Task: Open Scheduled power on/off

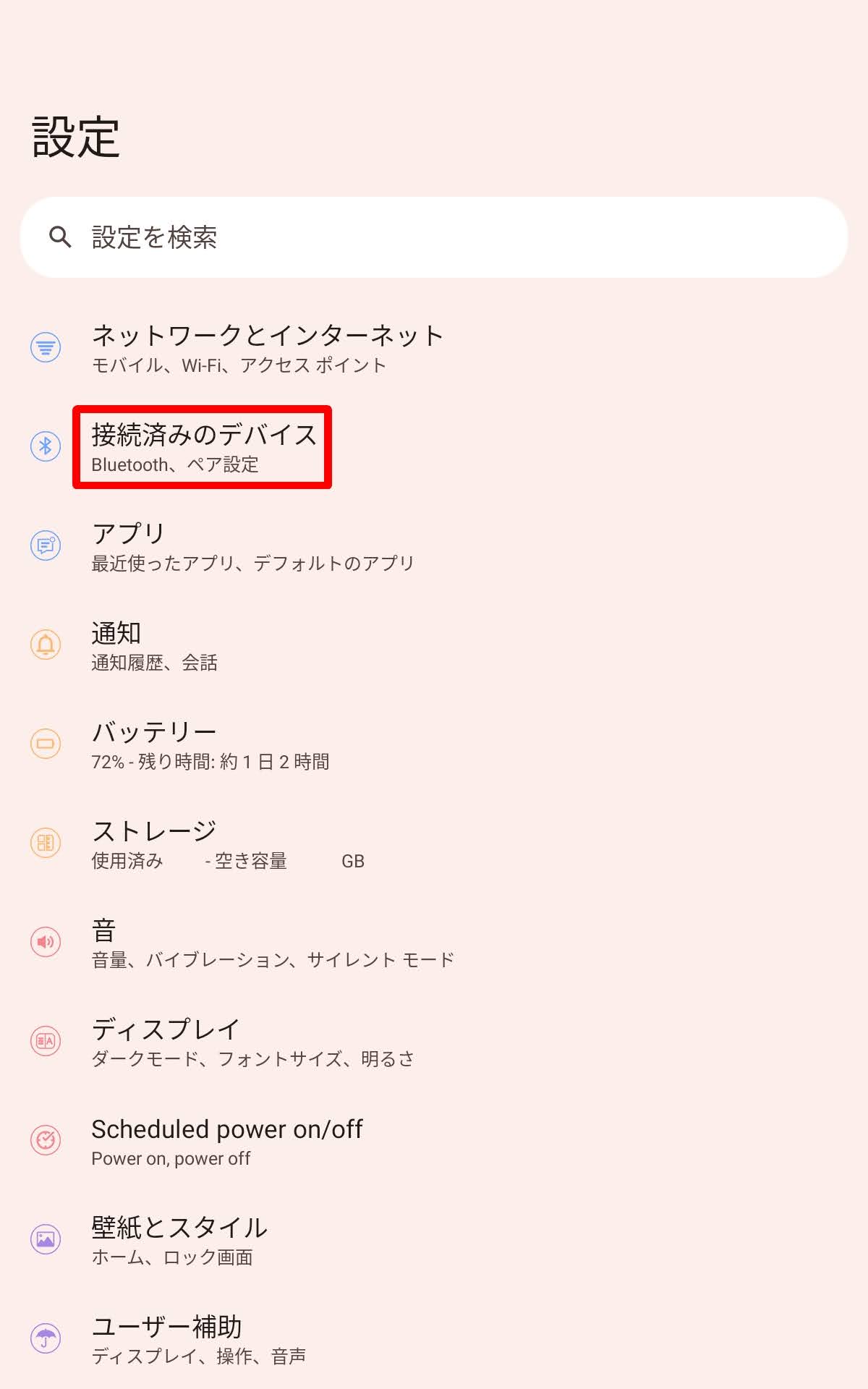Action: [x=227, y=1142]
